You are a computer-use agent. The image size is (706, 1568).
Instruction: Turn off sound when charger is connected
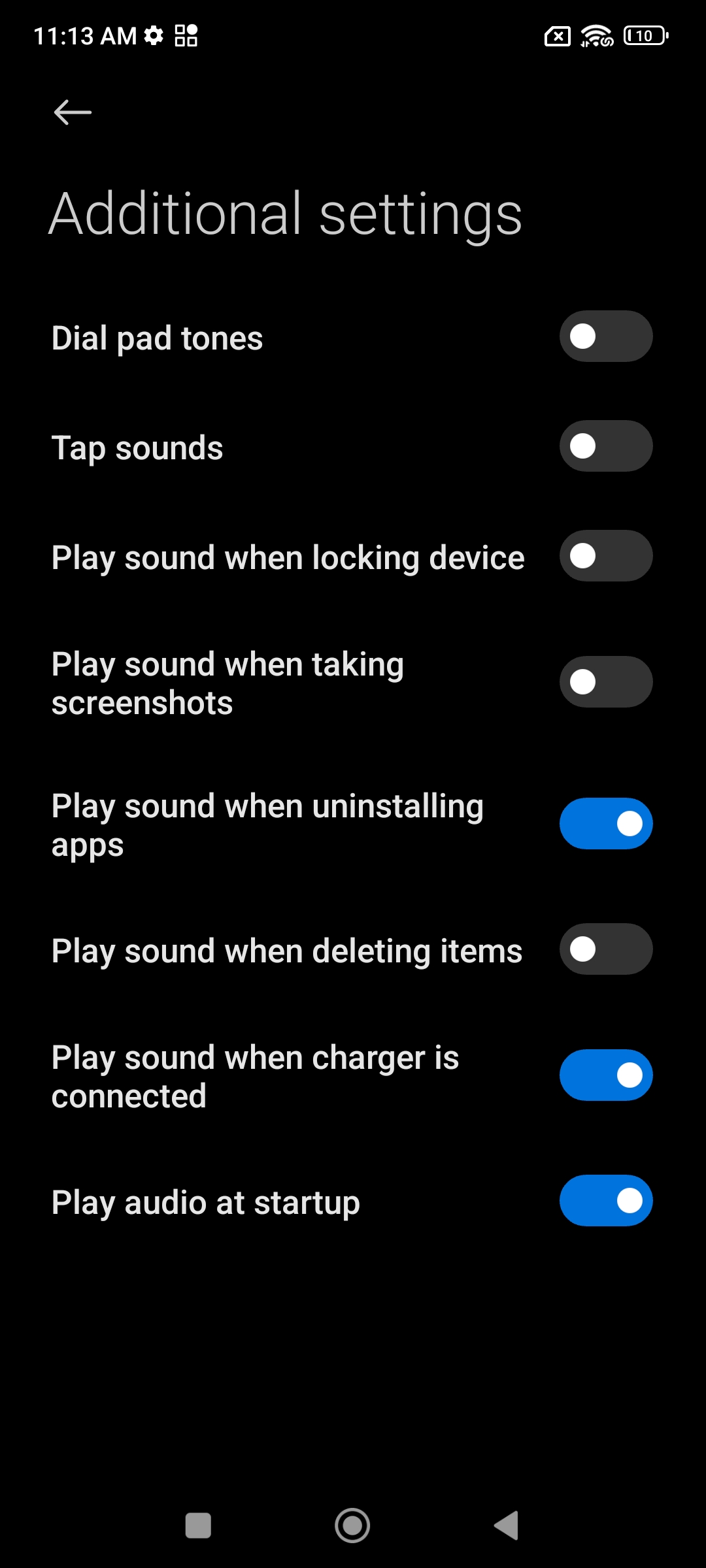click(x=605, y=1075)
